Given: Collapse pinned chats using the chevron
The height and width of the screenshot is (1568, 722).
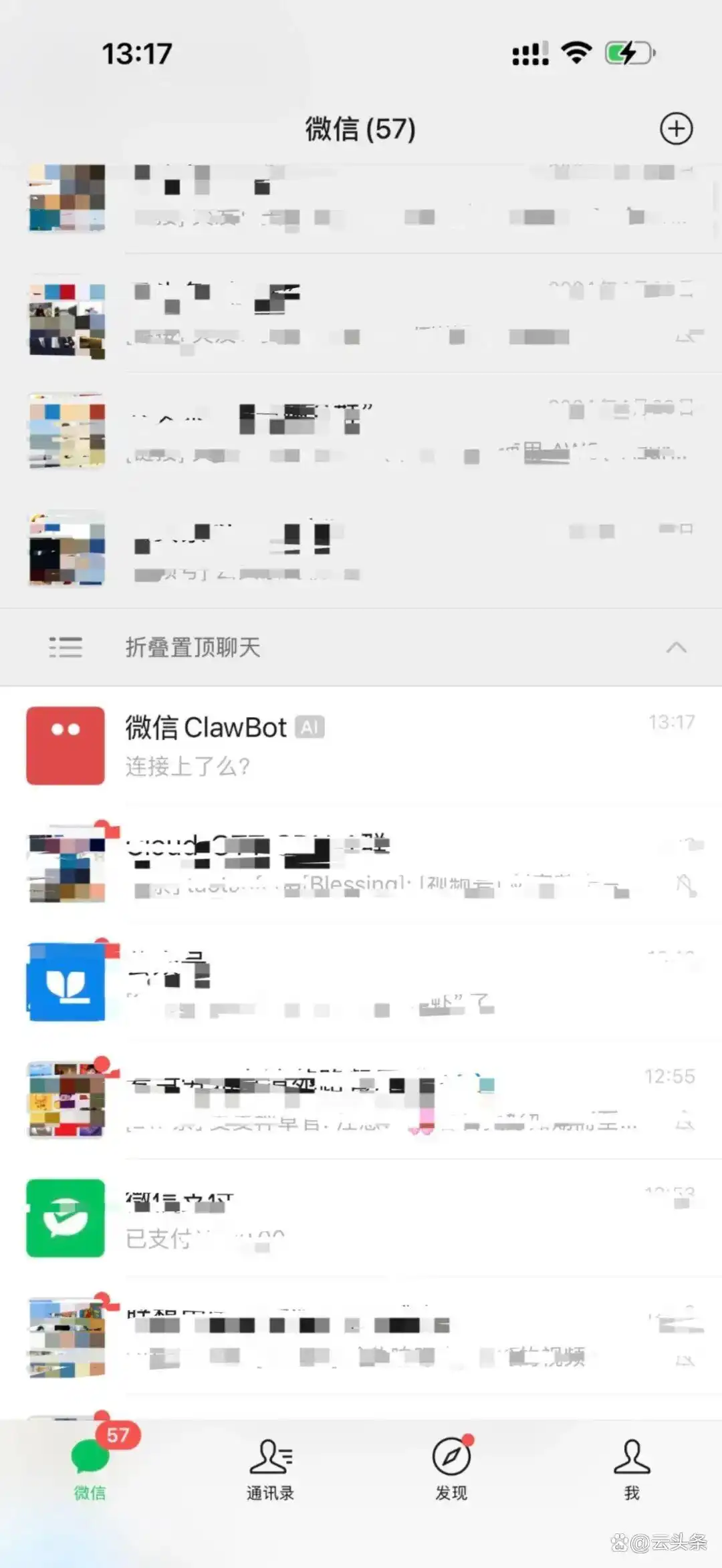Looking at the screenshot, I should [677, 647].
